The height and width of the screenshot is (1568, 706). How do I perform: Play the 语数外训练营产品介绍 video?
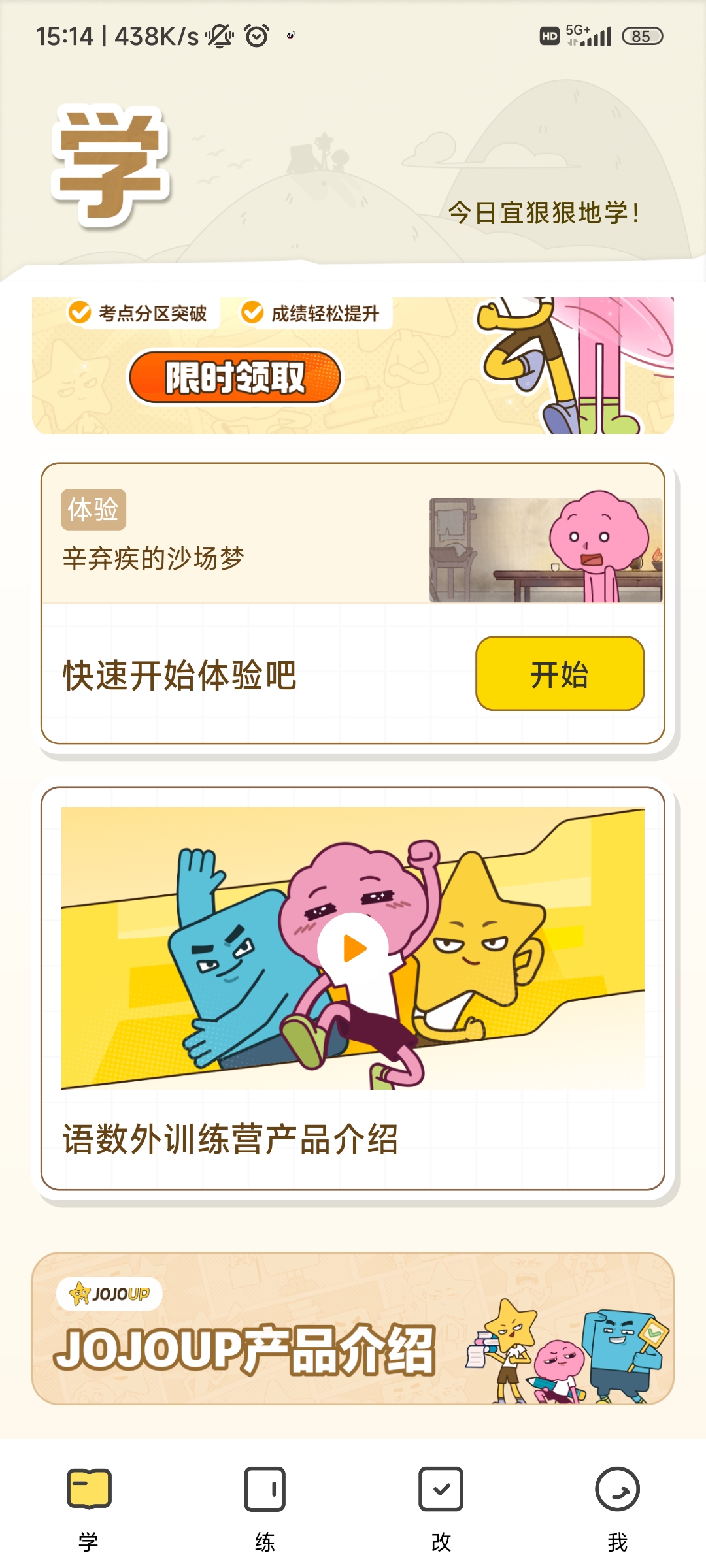coord(353,948)
